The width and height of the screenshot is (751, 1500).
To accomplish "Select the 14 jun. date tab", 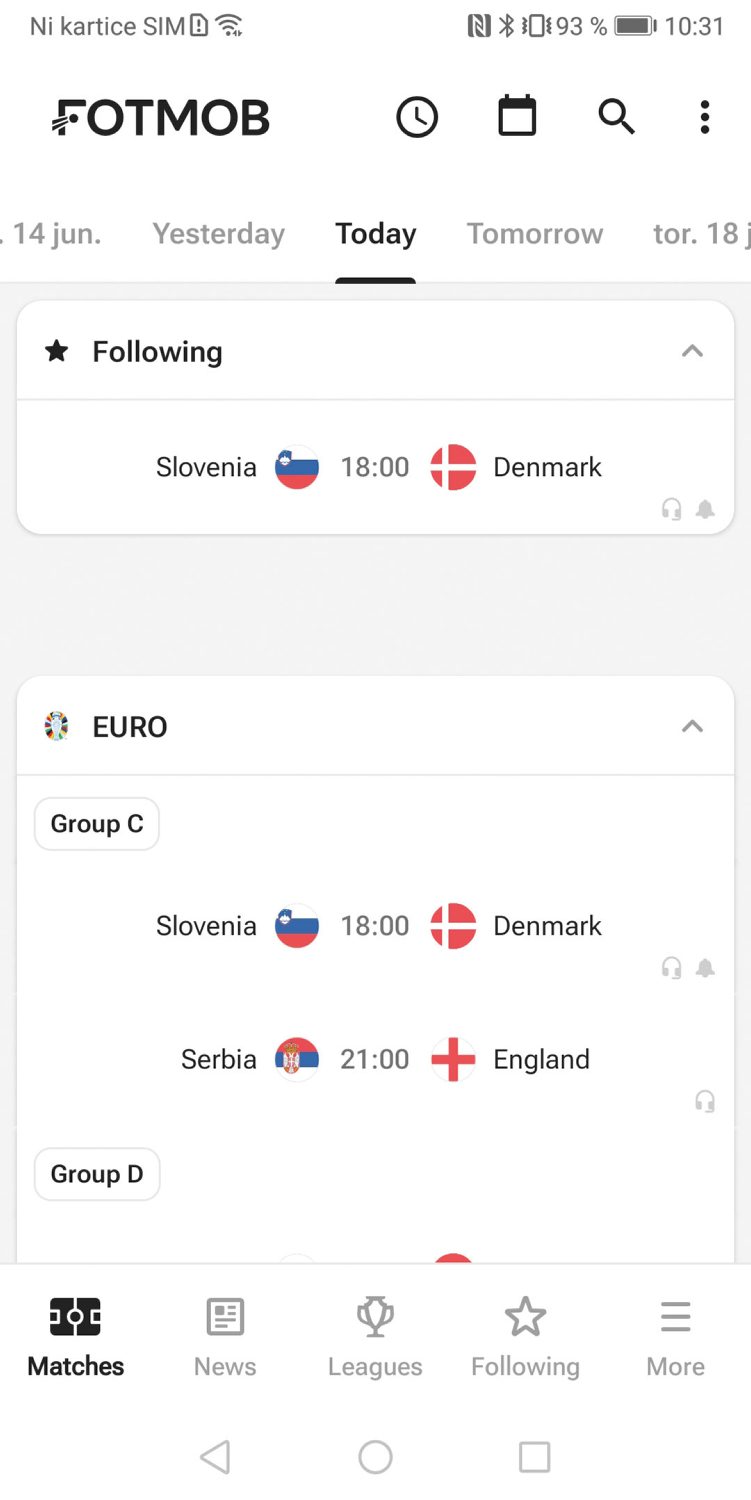I will coord(53,233).
